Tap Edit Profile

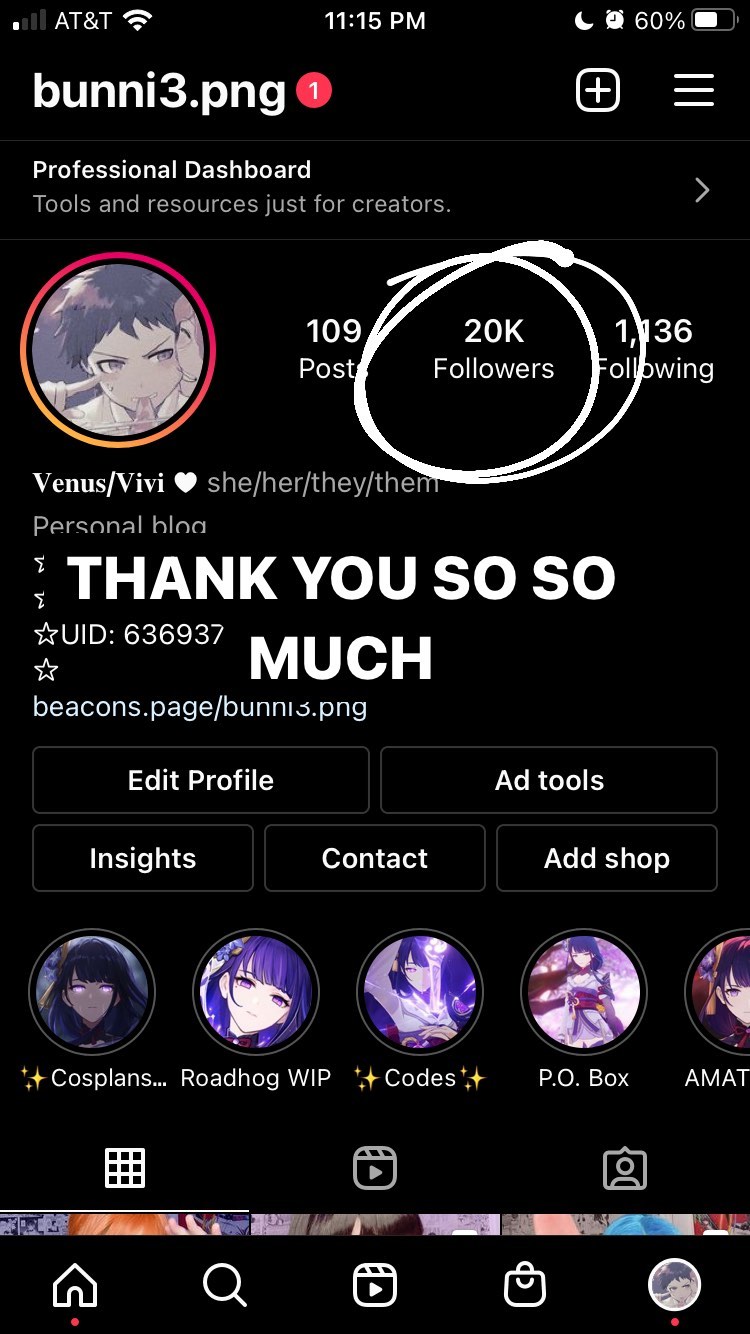pos(201,780)
